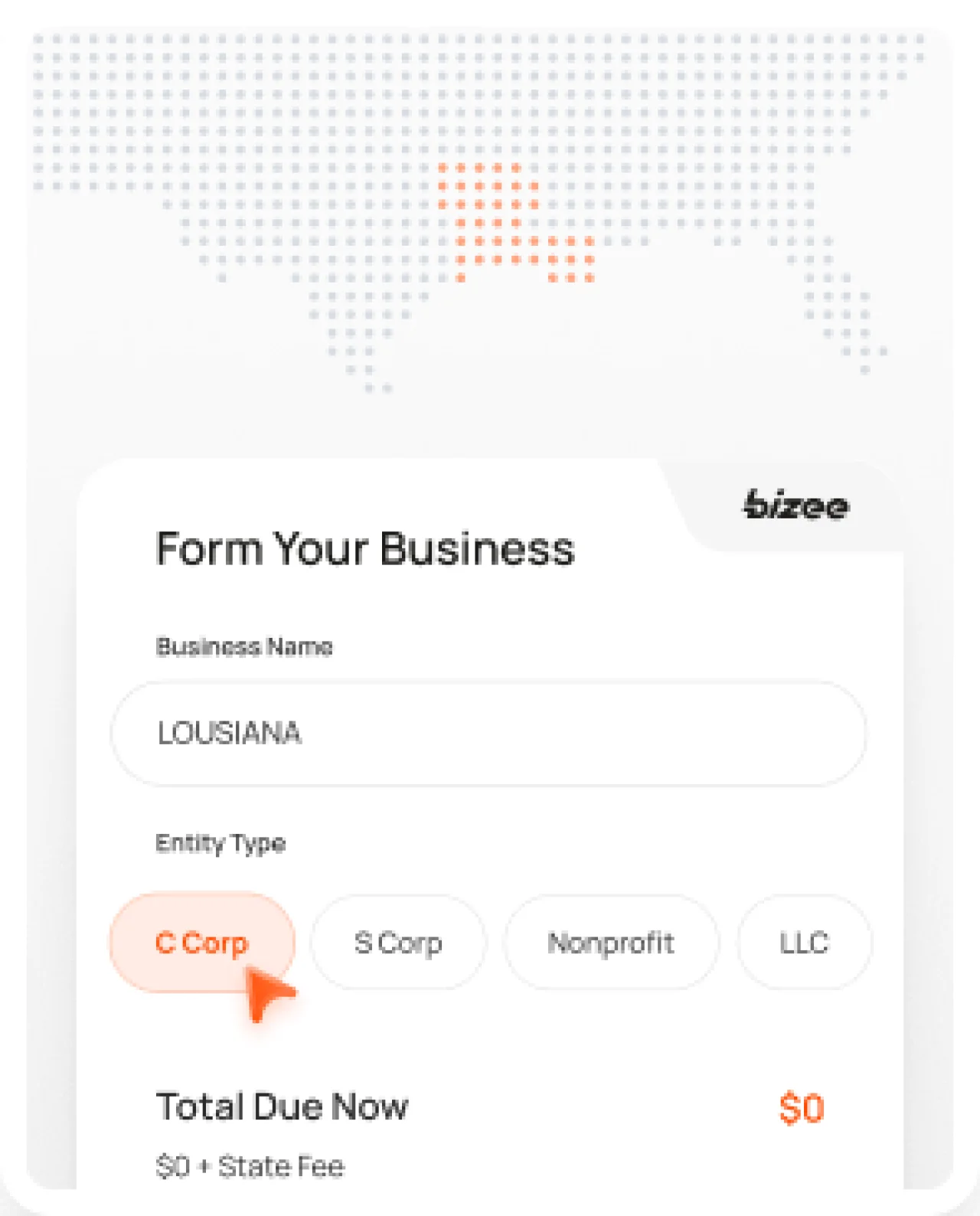
Task: Click the Entity Type label
Action: 220,843
